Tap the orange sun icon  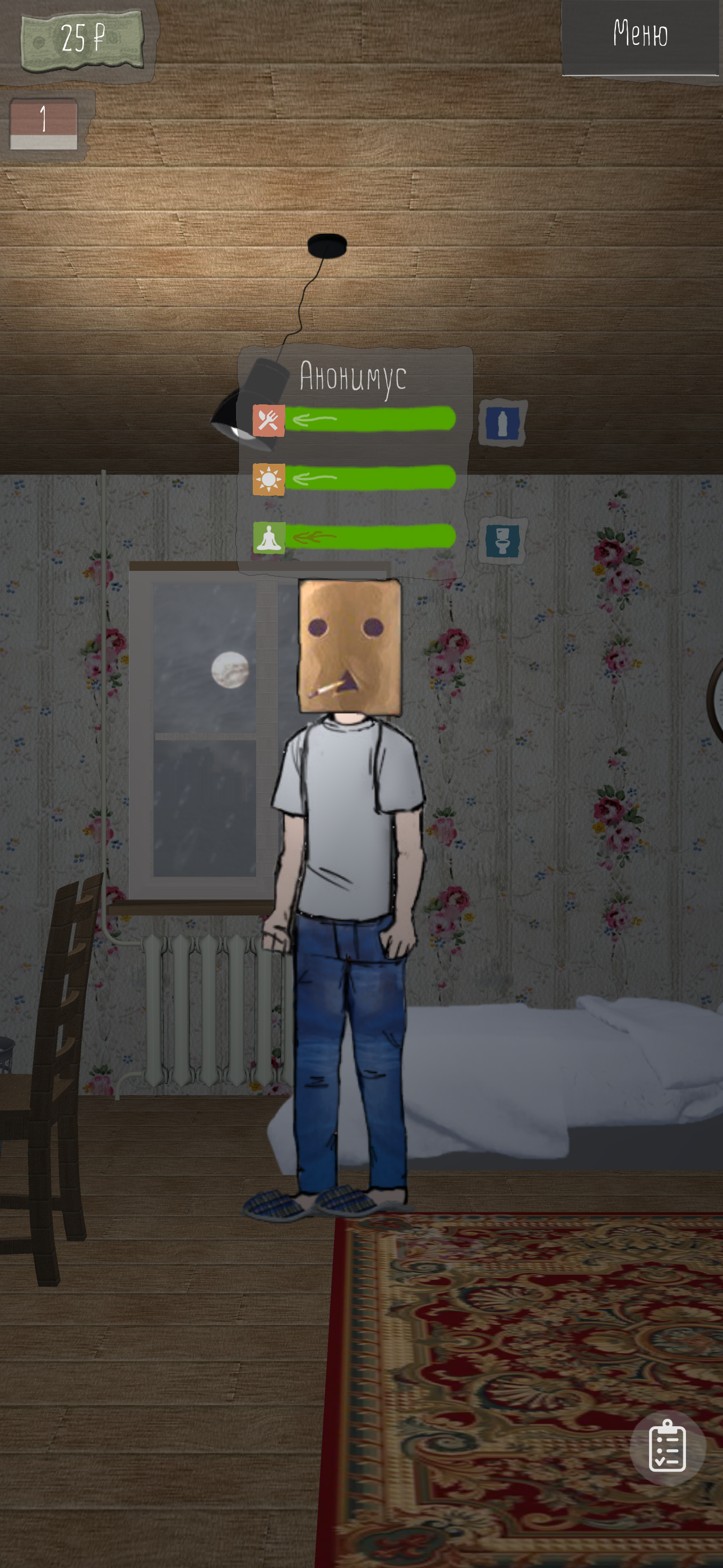268,479
